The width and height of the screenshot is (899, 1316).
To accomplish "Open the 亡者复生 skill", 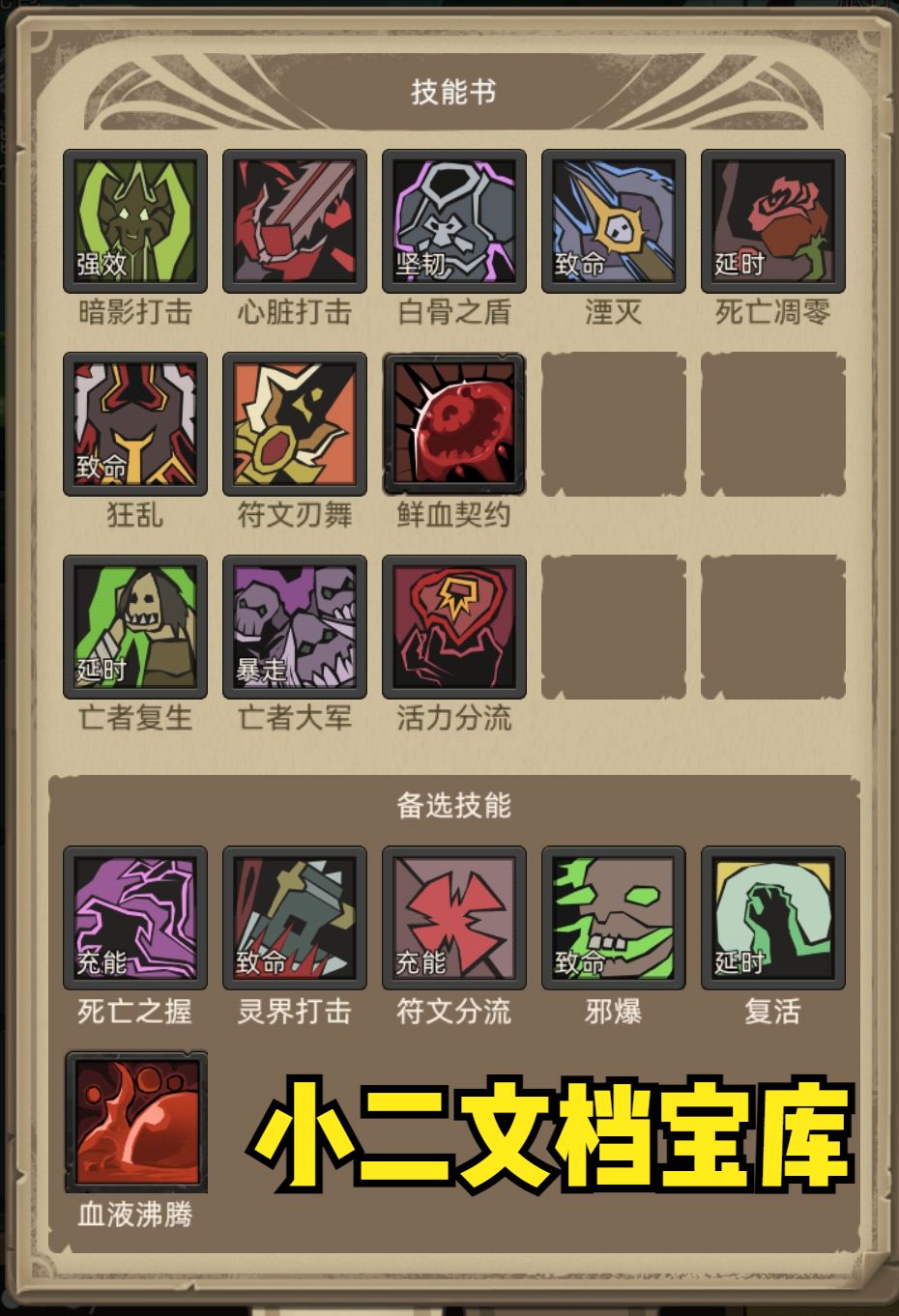I will coord(135,628).
